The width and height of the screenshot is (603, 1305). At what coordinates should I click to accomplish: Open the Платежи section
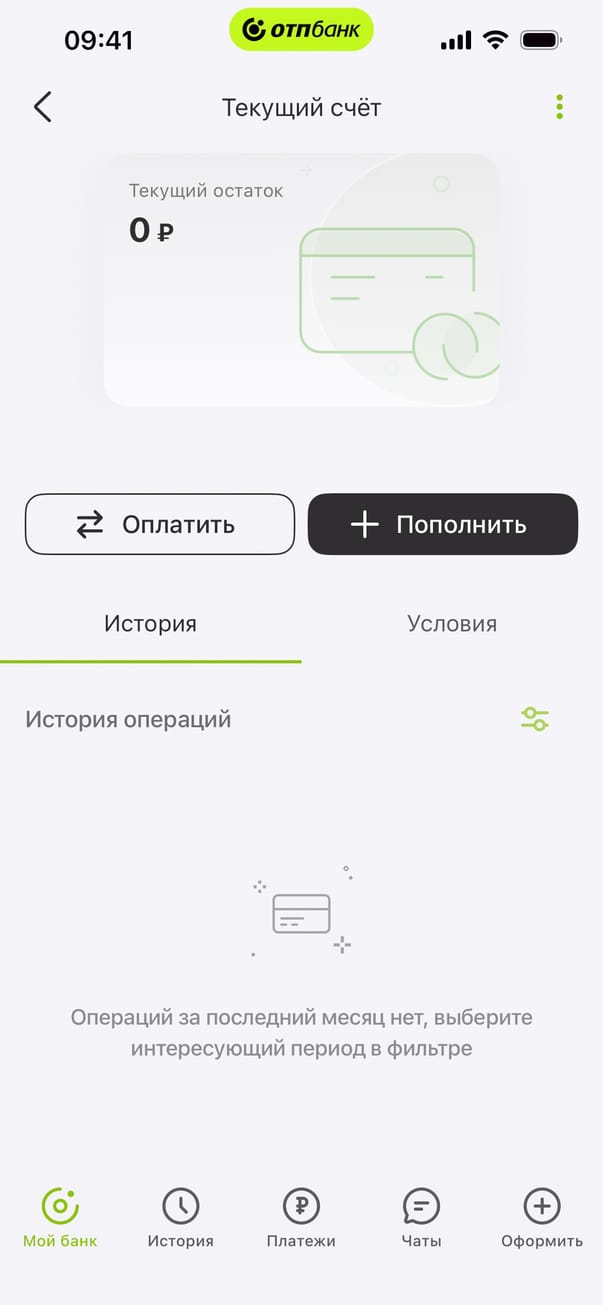(301, 1218)
